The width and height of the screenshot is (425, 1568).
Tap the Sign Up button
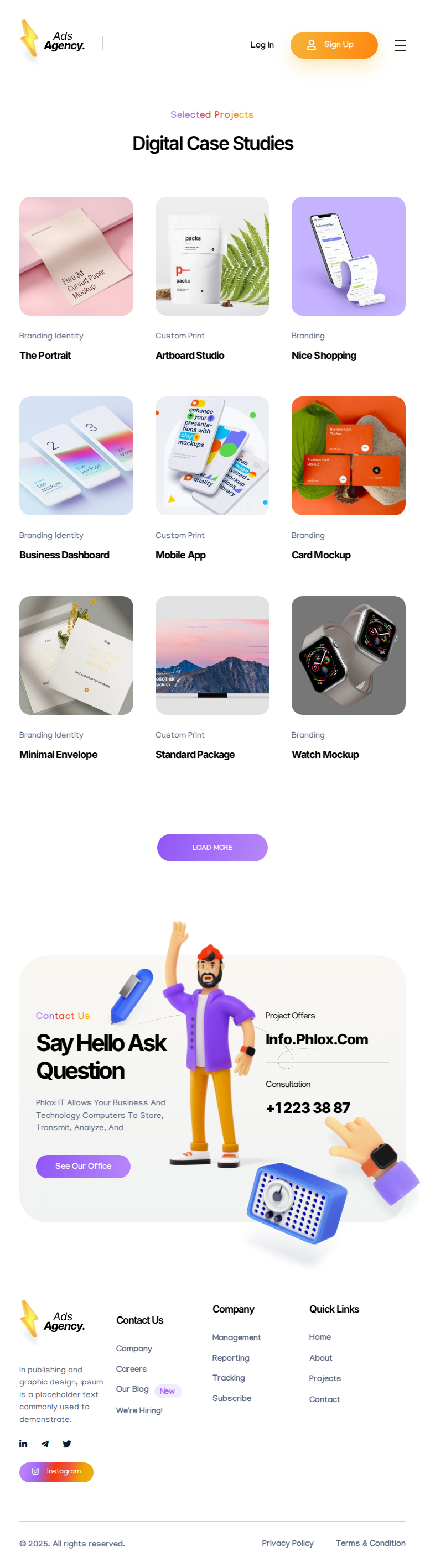[334, 45]
